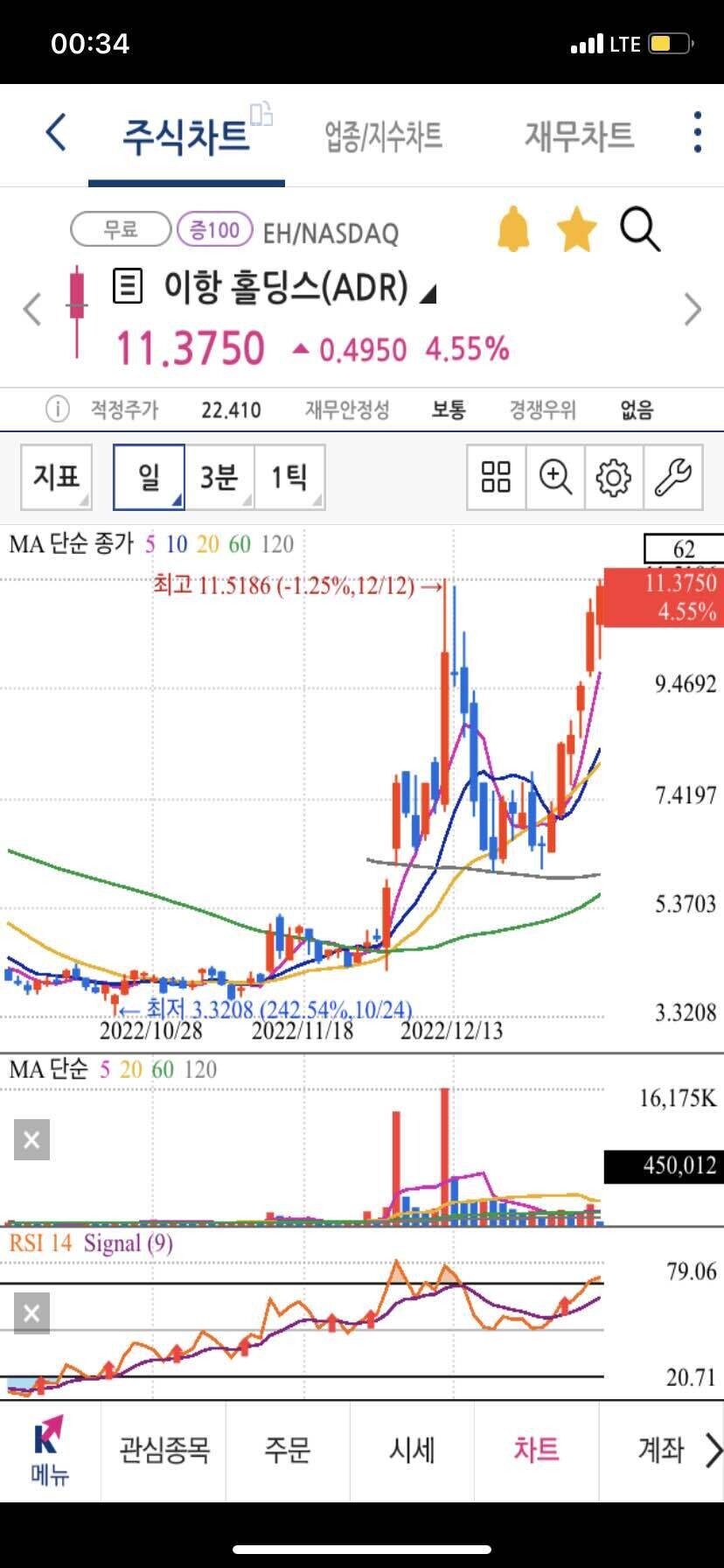724x1568 pixels.
Task: Open the 지표 indicator dropdown
Action: pyautogui.click(x=55, y=478)
